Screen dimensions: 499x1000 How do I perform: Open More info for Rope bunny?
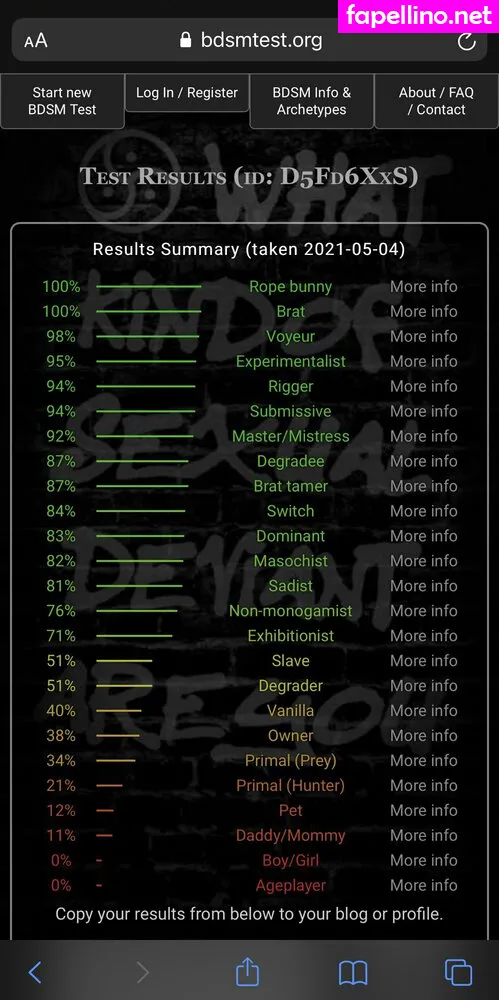point(424,286)
